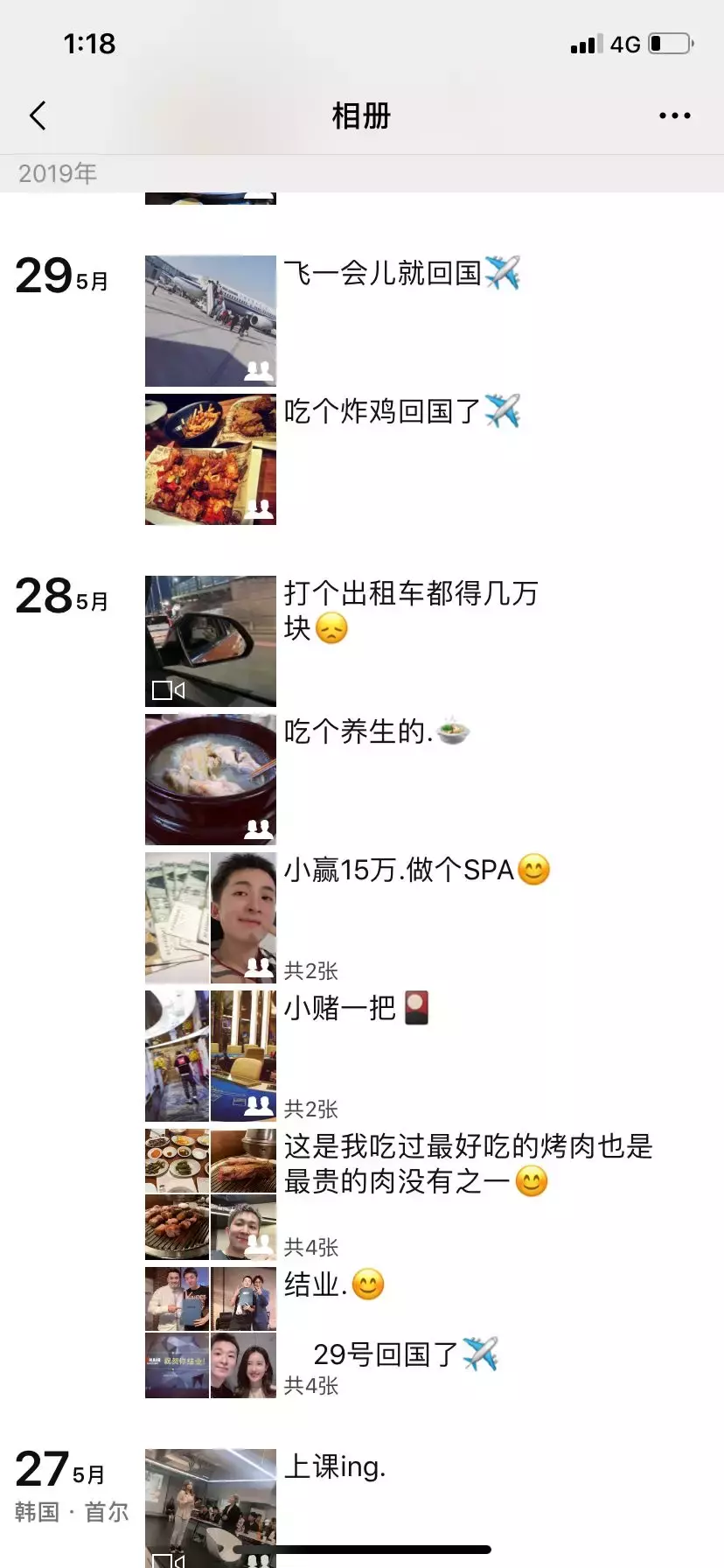Image resolution: width=724 pixels, height=1568 pixels.
Task: Select the 2019年 year header
Action: click(x=56, y=172)
